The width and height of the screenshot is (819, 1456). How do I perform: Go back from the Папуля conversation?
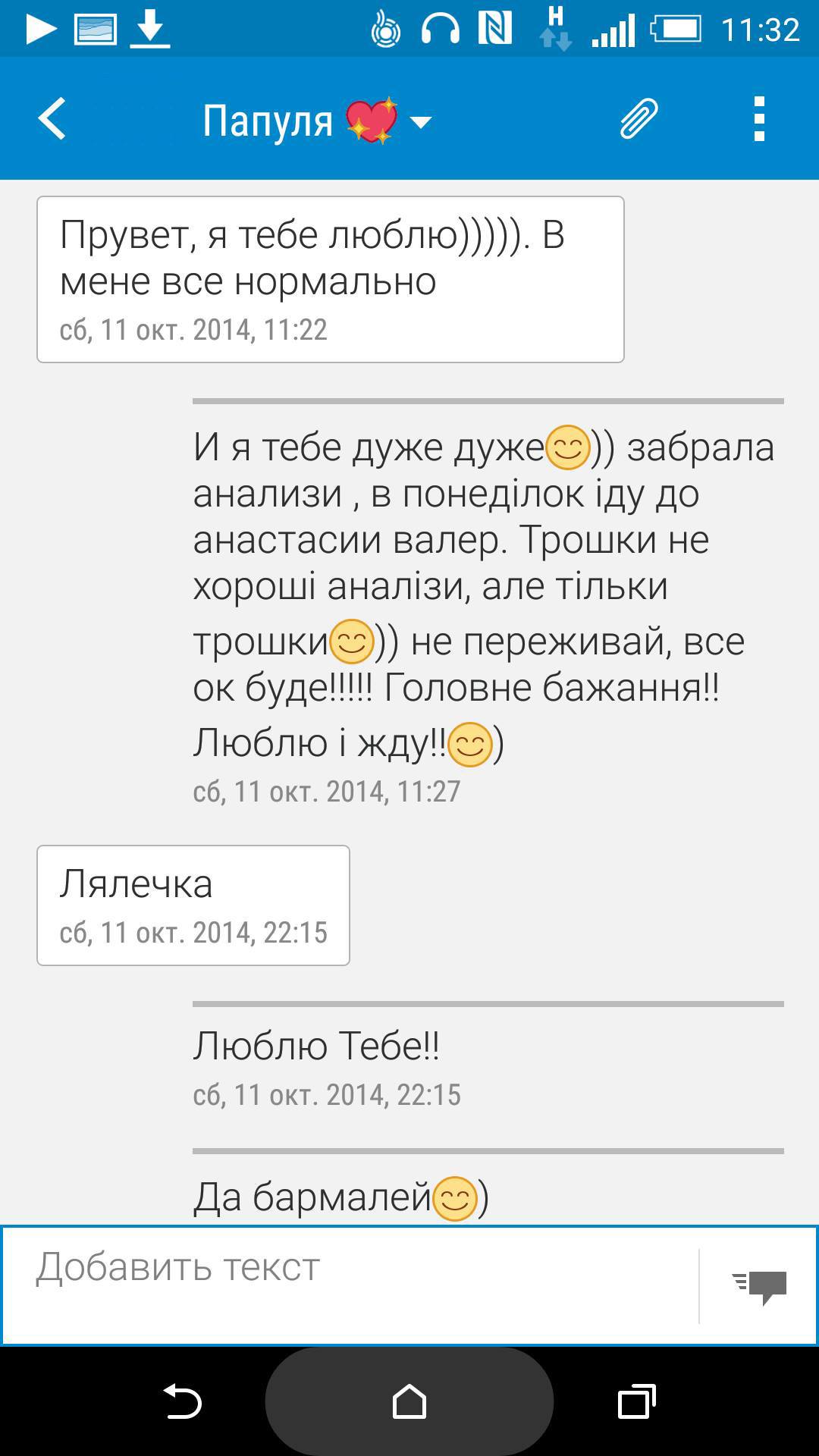tap(52, 119)
